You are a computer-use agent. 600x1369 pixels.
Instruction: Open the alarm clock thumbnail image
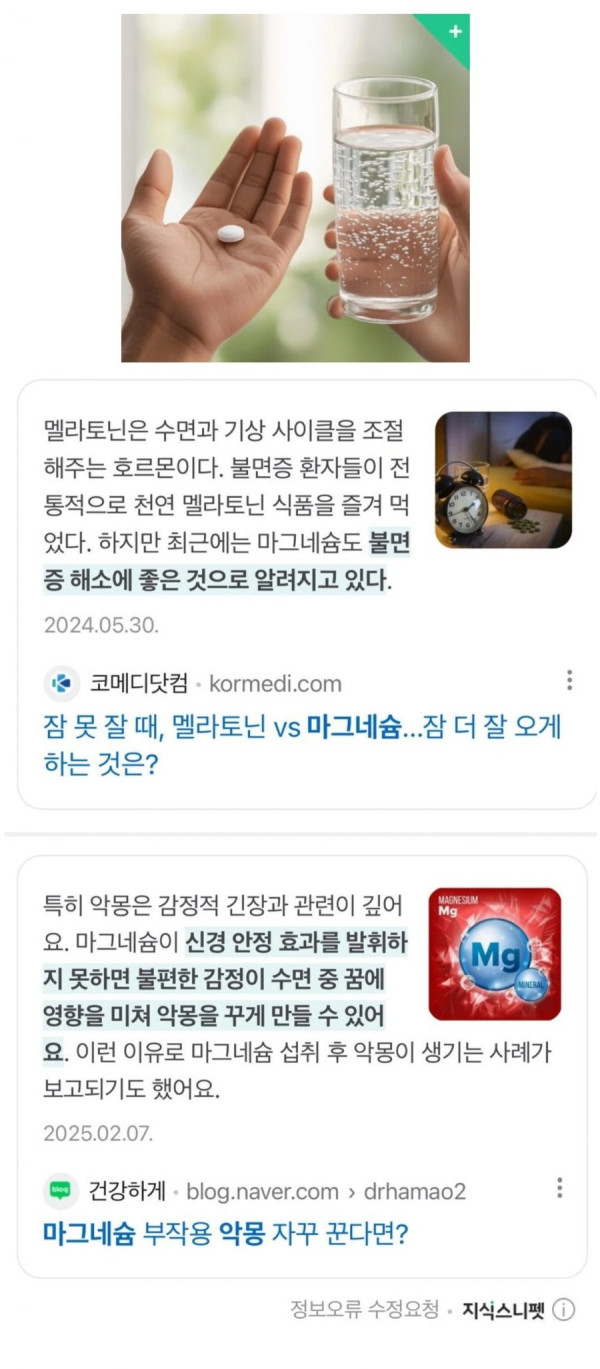coord(503,480)
